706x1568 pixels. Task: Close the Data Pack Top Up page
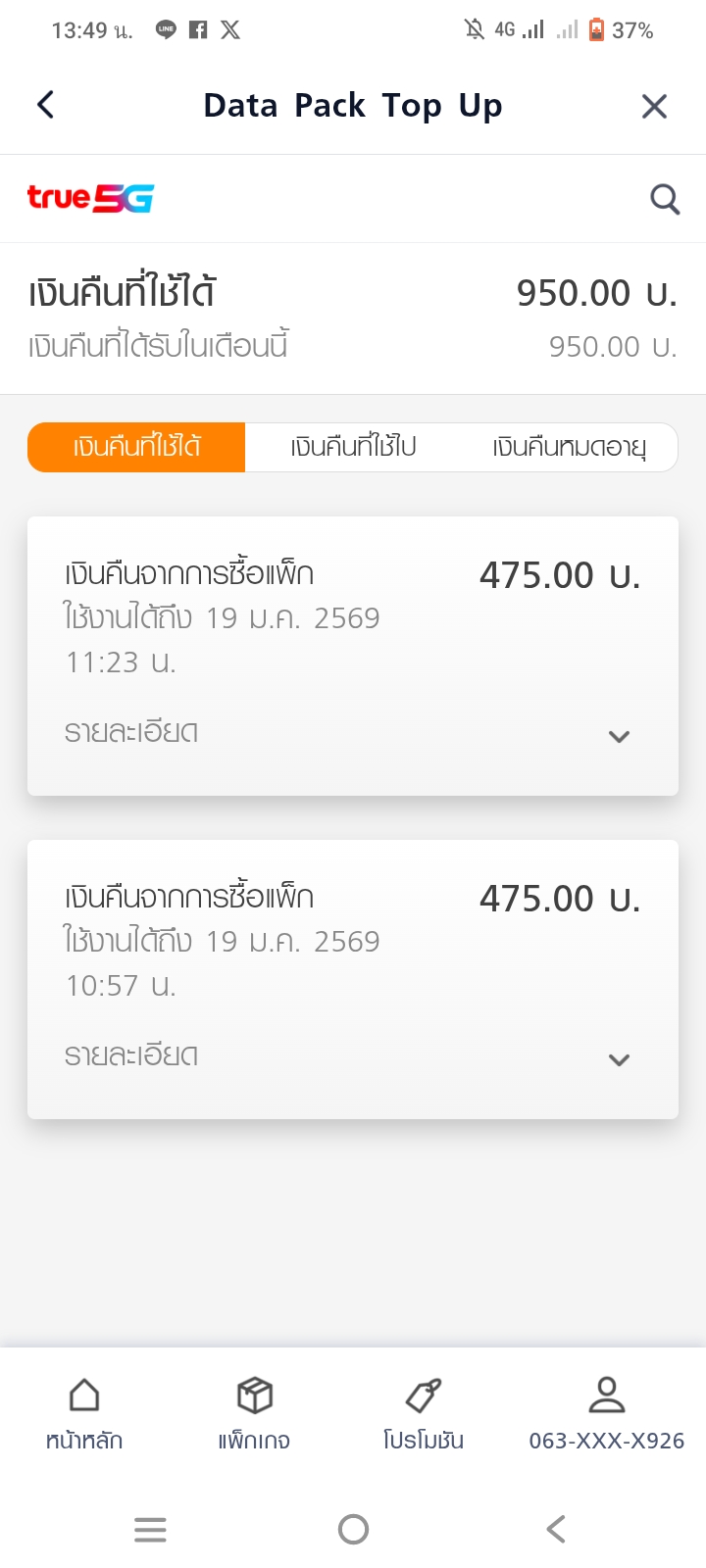pyautogui.click(x=654, y=106)
